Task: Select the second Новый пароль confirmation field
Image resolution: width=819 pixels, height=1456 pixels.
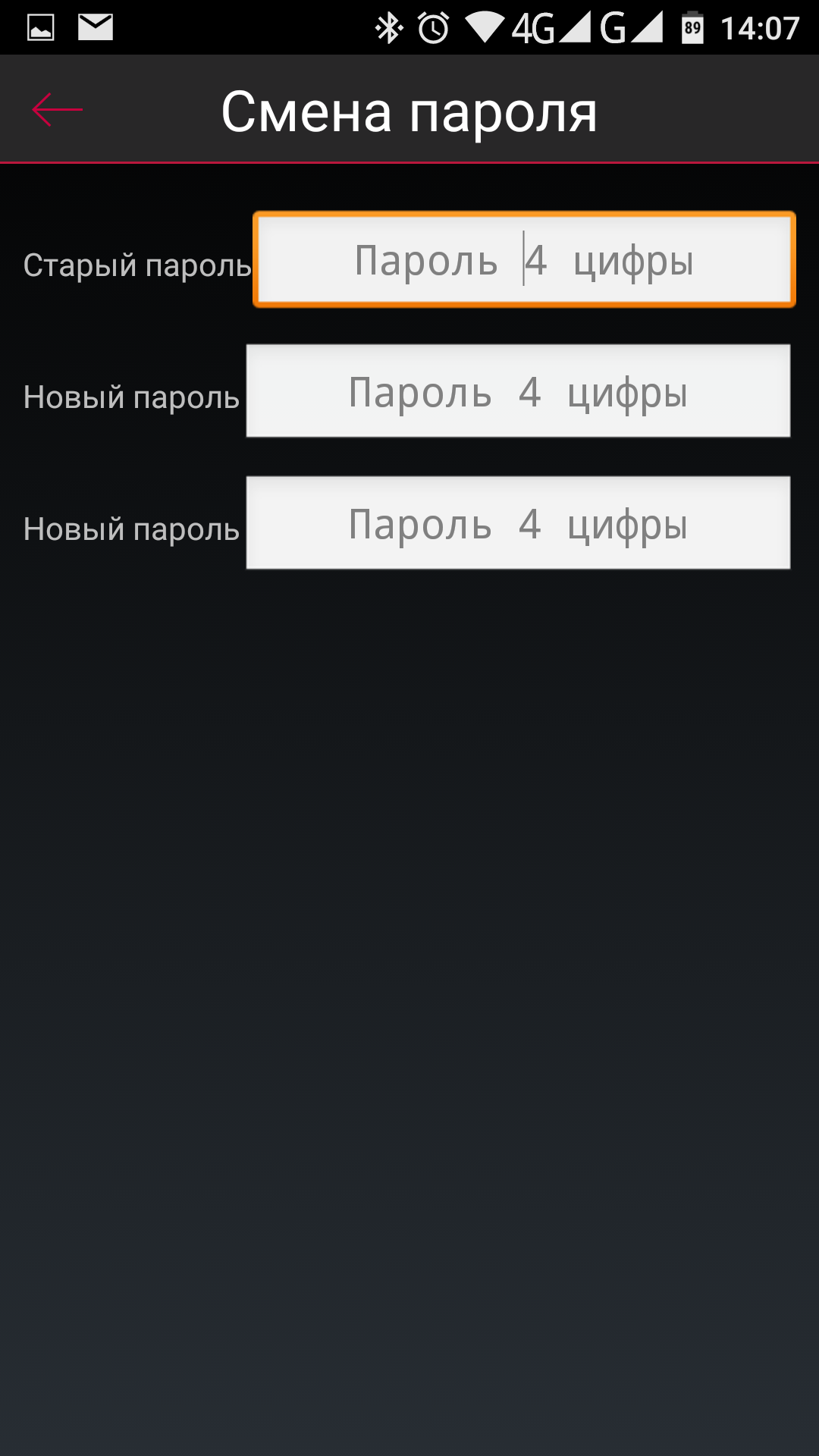Action: 518,522
